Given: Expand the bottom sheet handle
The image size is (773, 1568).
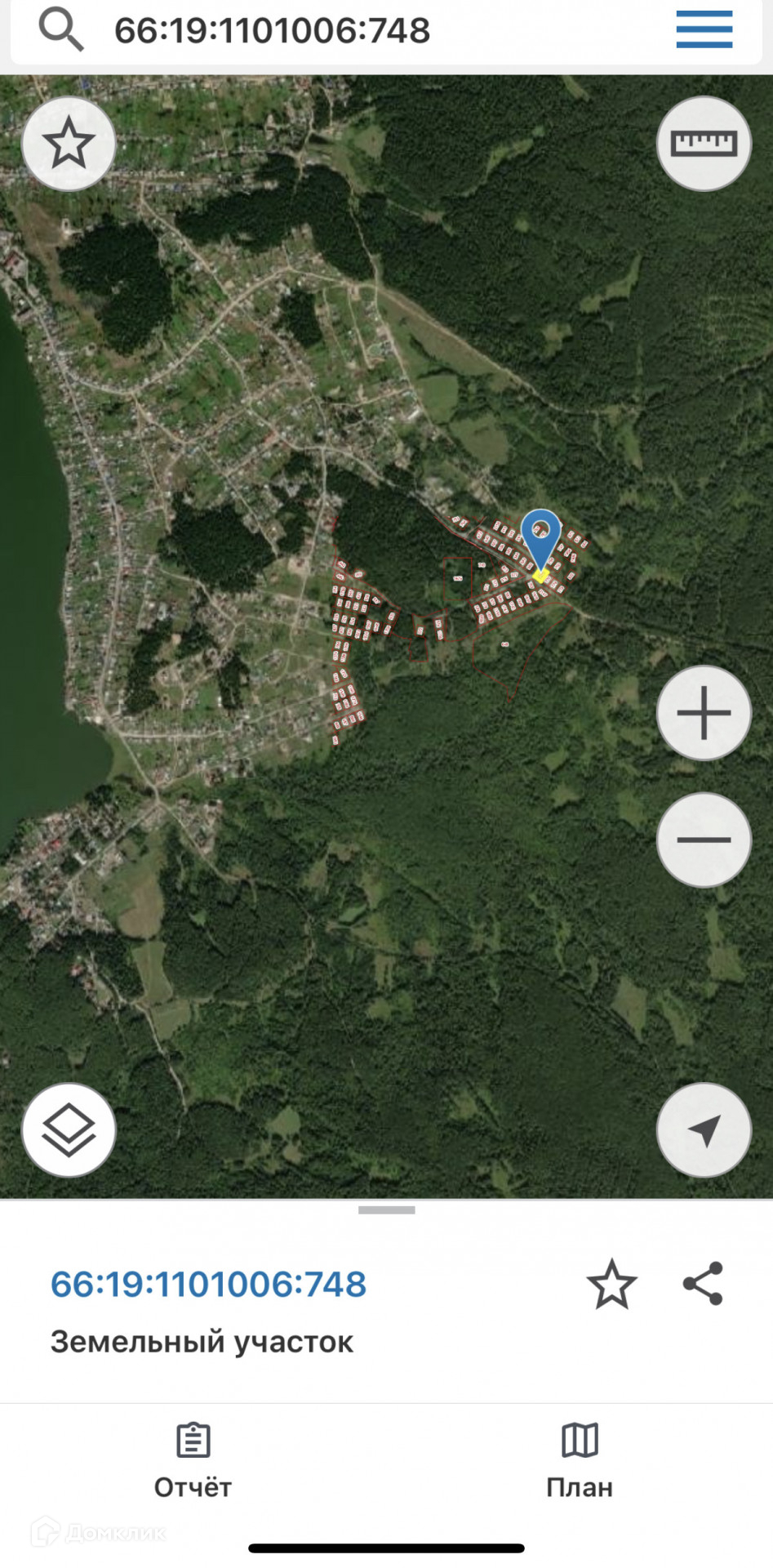Looking at the screenshot, I should coord(387,1210).
